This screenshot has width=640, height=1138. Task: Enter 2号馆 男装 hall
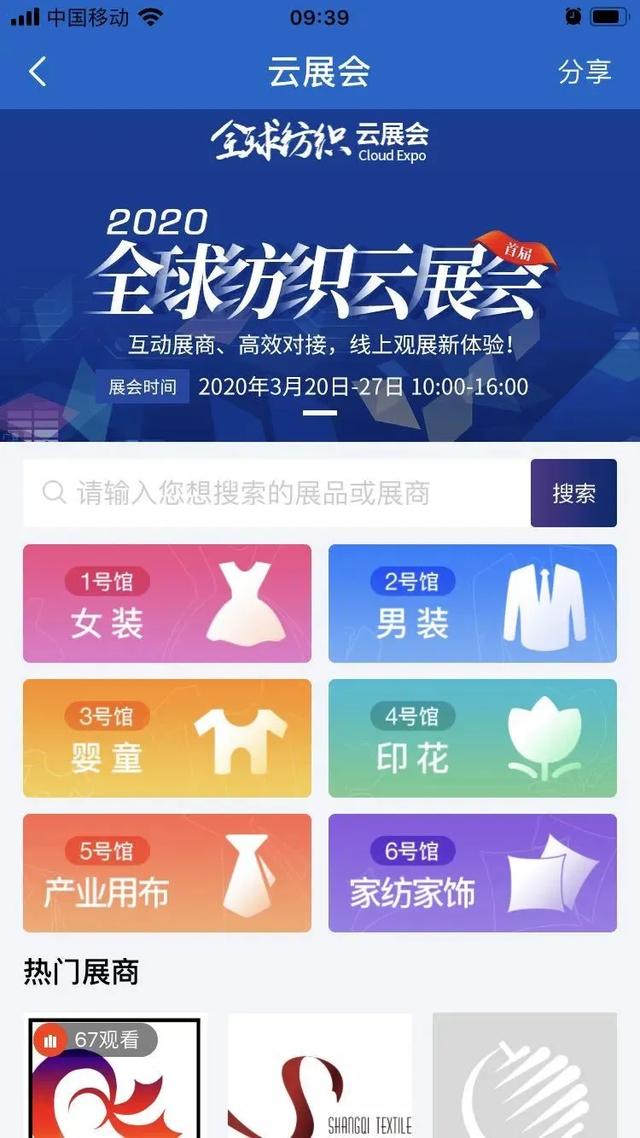click(472, 603)
